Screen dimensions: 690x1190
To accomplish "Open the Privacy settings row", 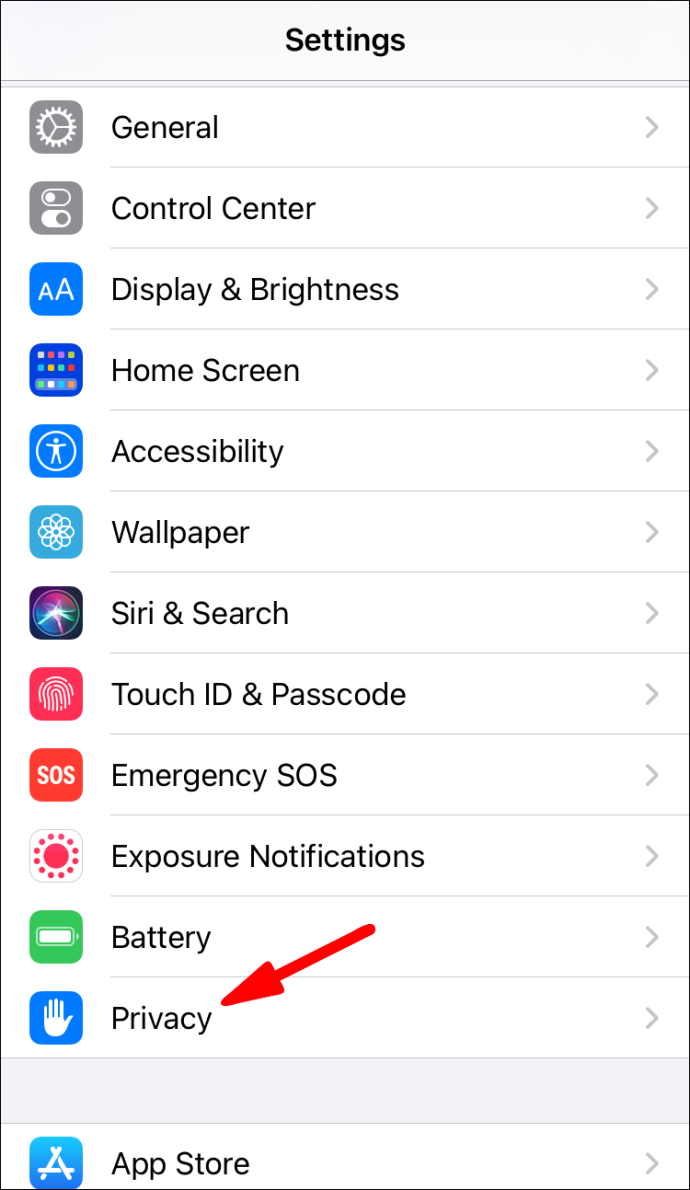I will pyautogui.click(x=345, y=1018).
